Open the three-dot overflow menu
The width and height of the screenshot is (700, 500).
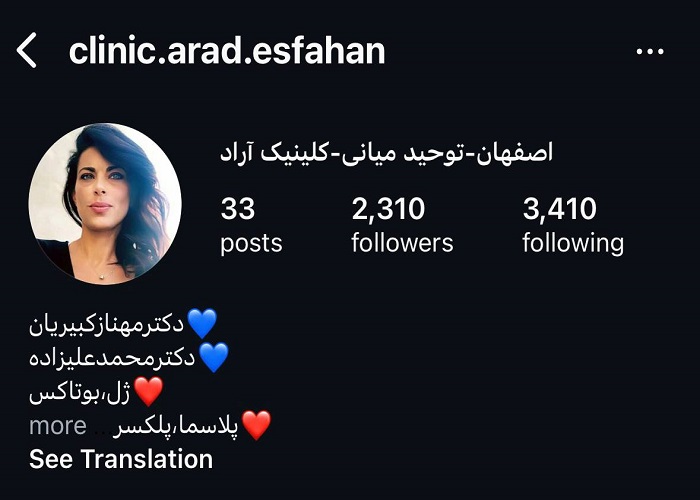(650, 52)
